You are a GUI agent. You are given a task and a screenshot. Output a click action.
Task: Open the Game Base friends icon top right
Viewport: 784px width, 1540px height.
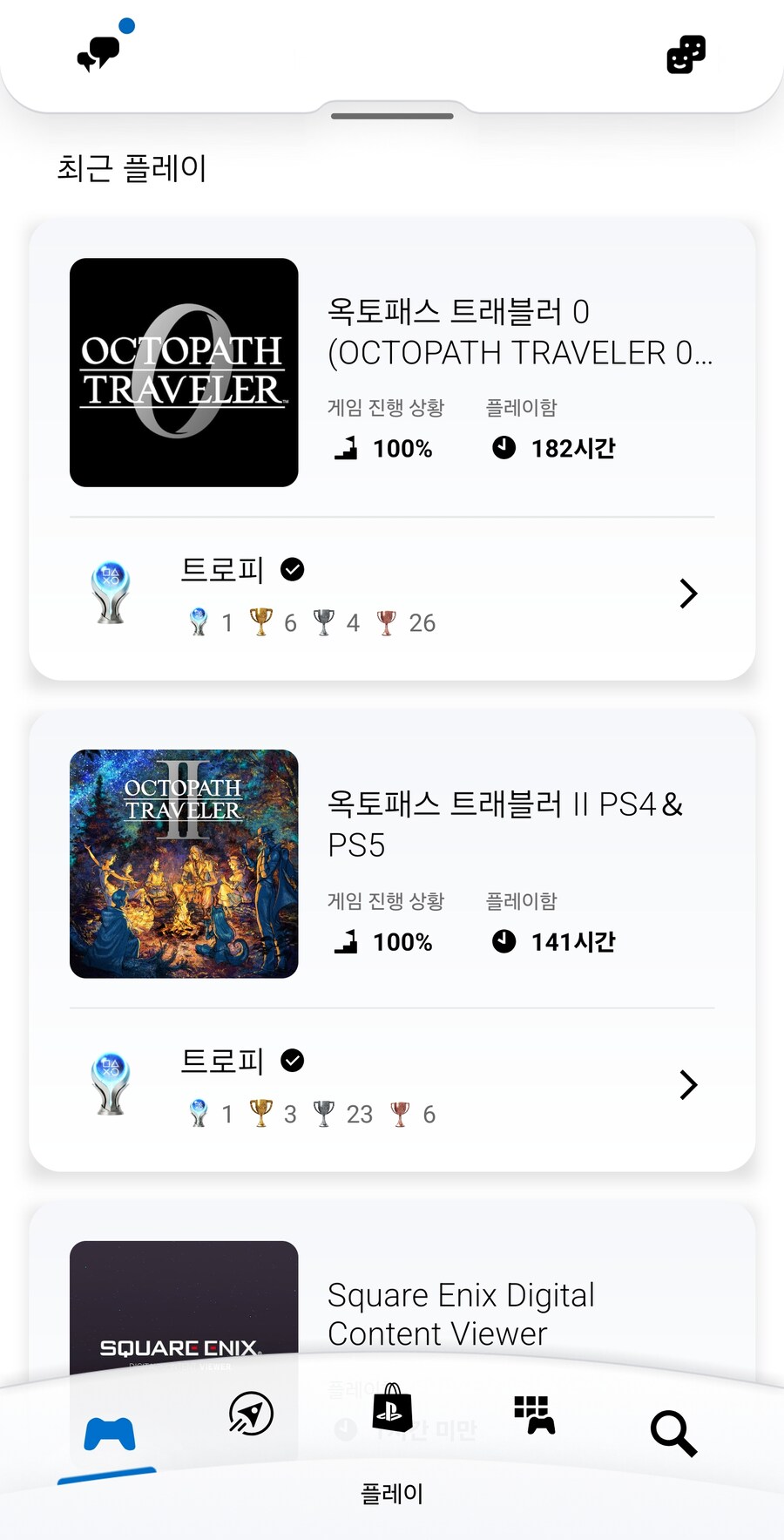coord(684,56)
